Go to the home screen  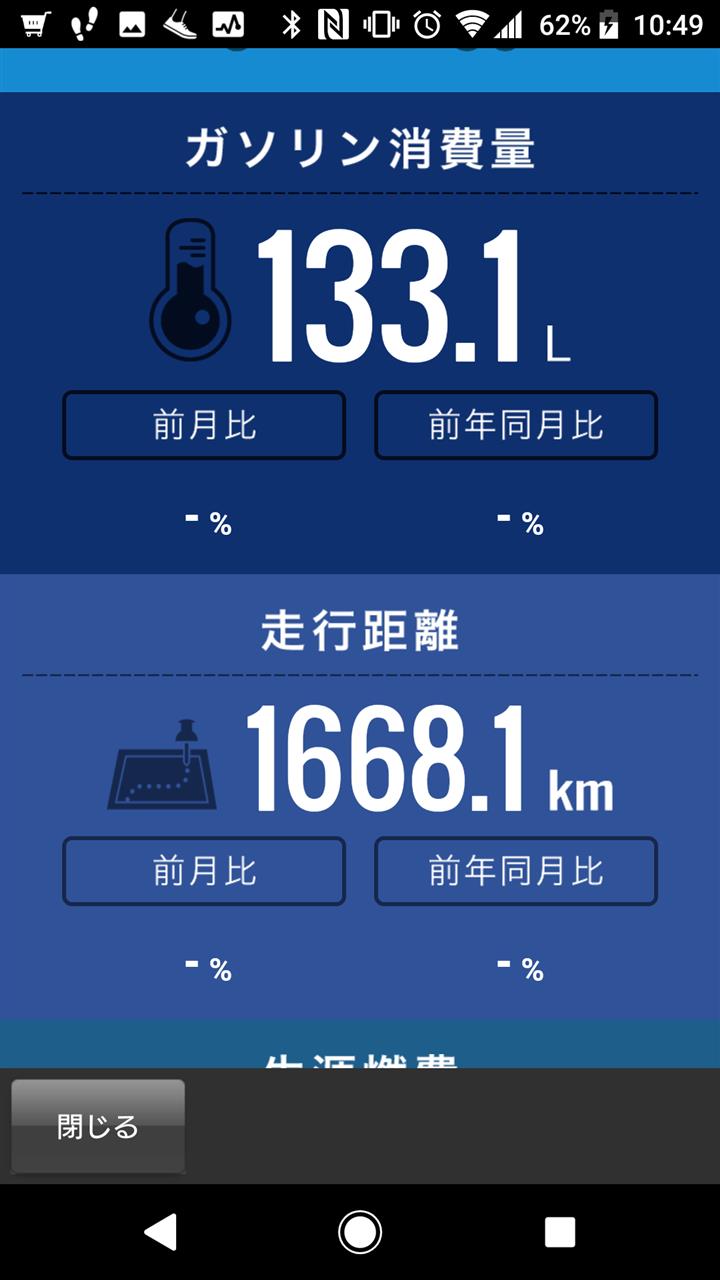pyautogui.click(x=360, y=1232)
